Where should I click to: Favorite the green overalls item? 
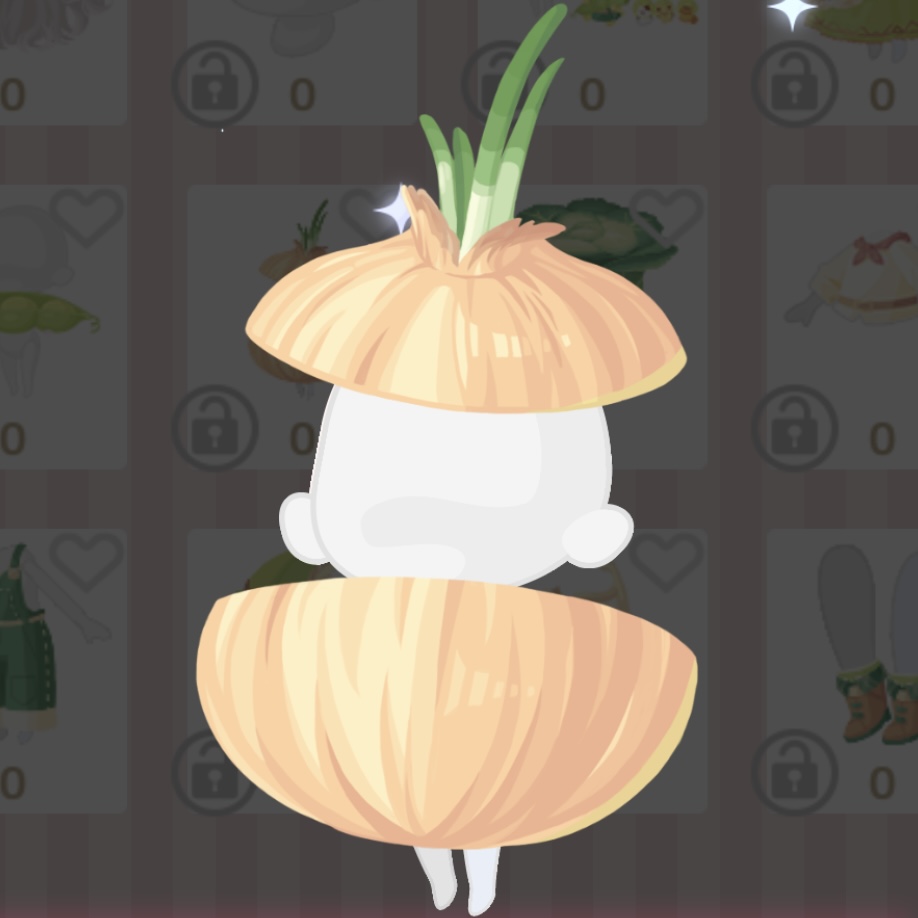[86, 560]
